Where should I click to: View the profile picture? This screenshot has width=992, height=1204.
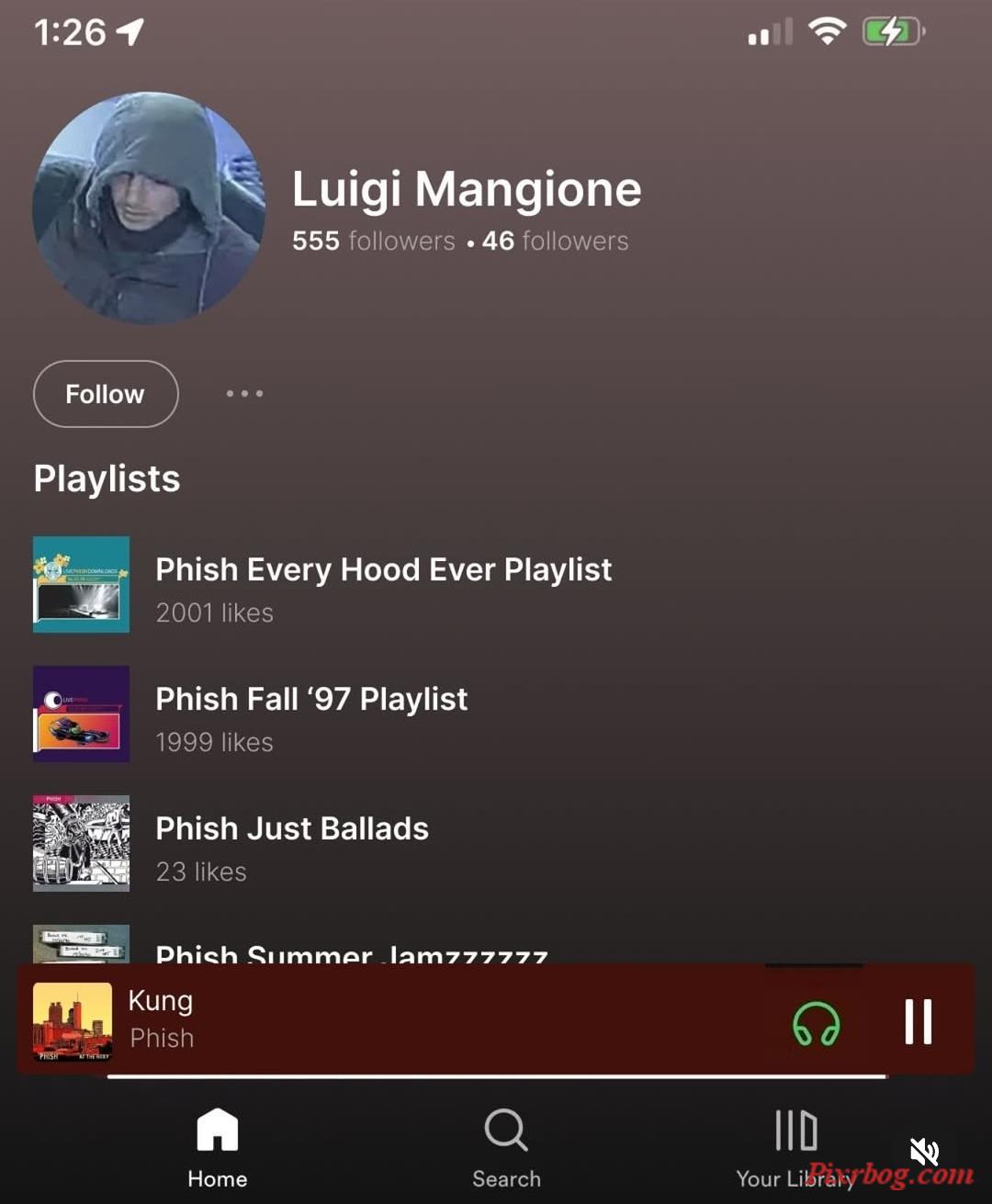pyautogui.click(x=149, y=208)
